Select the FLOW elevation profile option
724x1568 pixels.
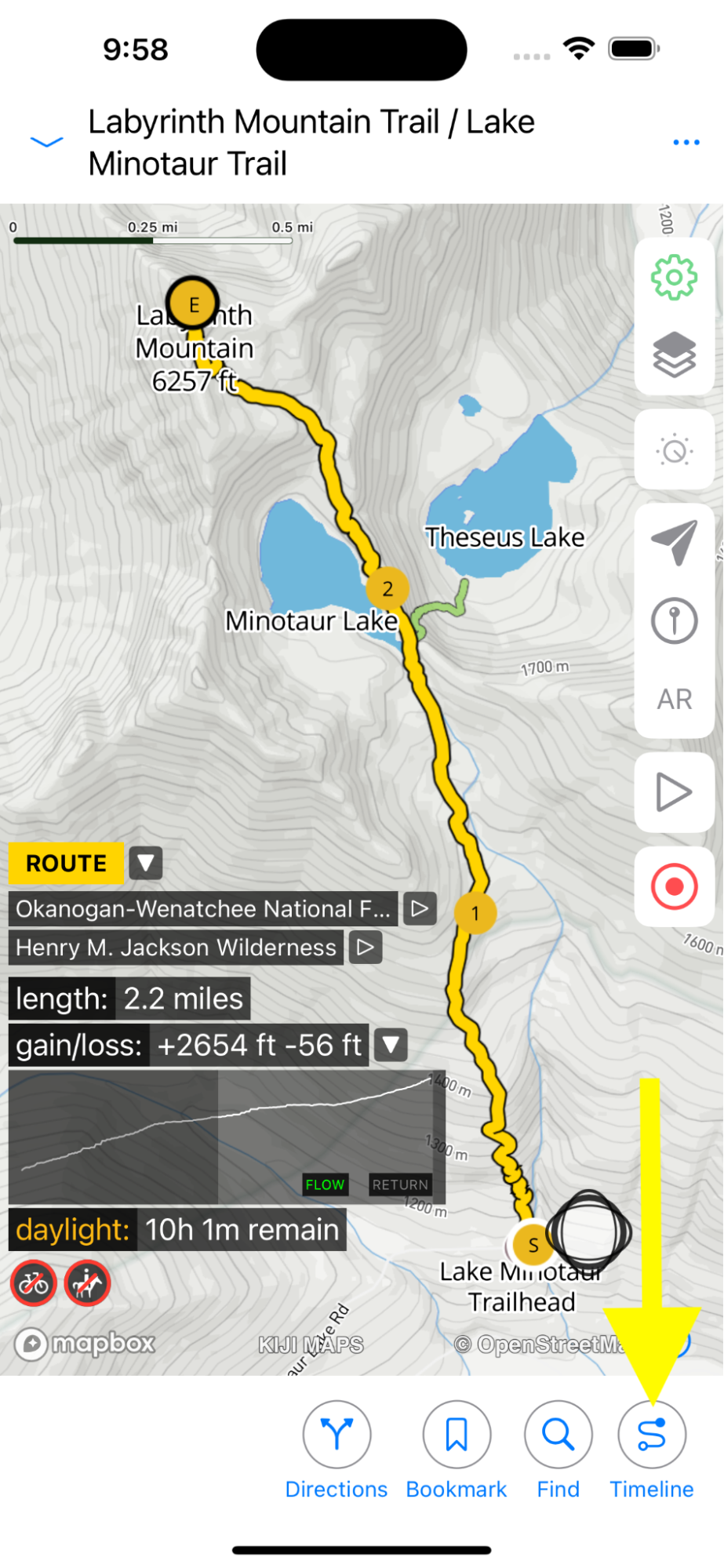pyautogui.click(x=325, y=1184)
